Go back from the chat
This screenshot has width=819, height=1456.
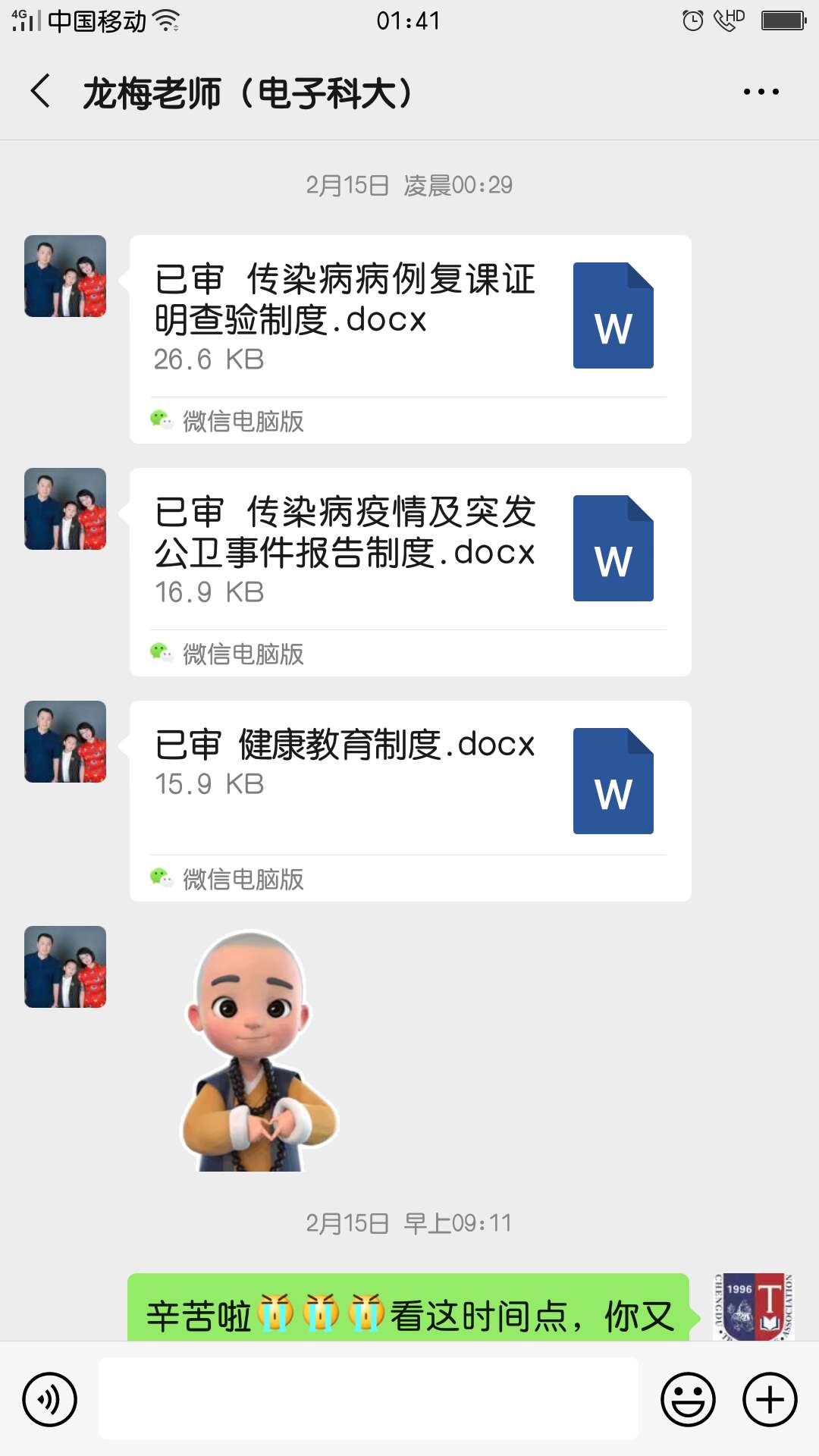(x=41, y=92)
